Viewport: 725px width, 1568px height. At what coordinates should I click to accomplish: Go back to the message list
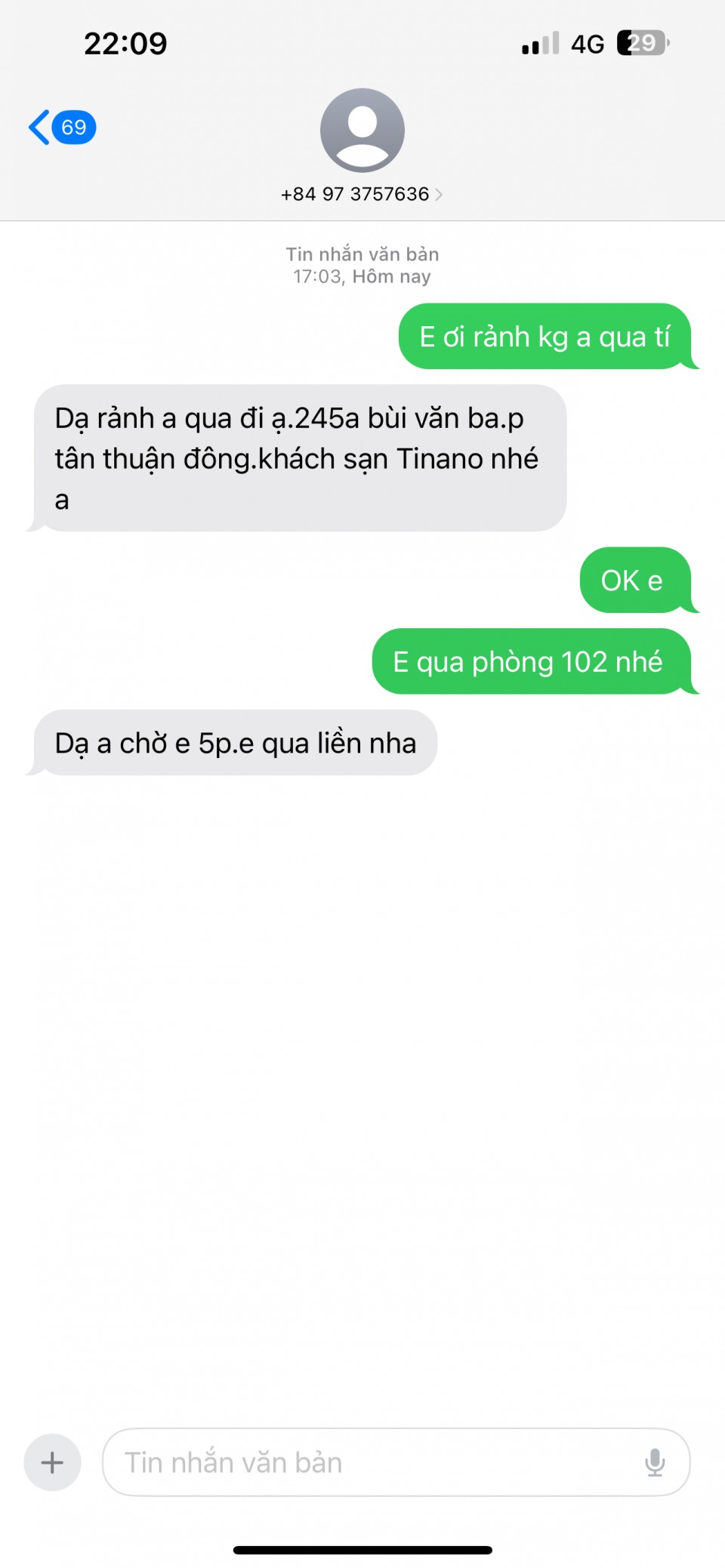coord(60,127)
